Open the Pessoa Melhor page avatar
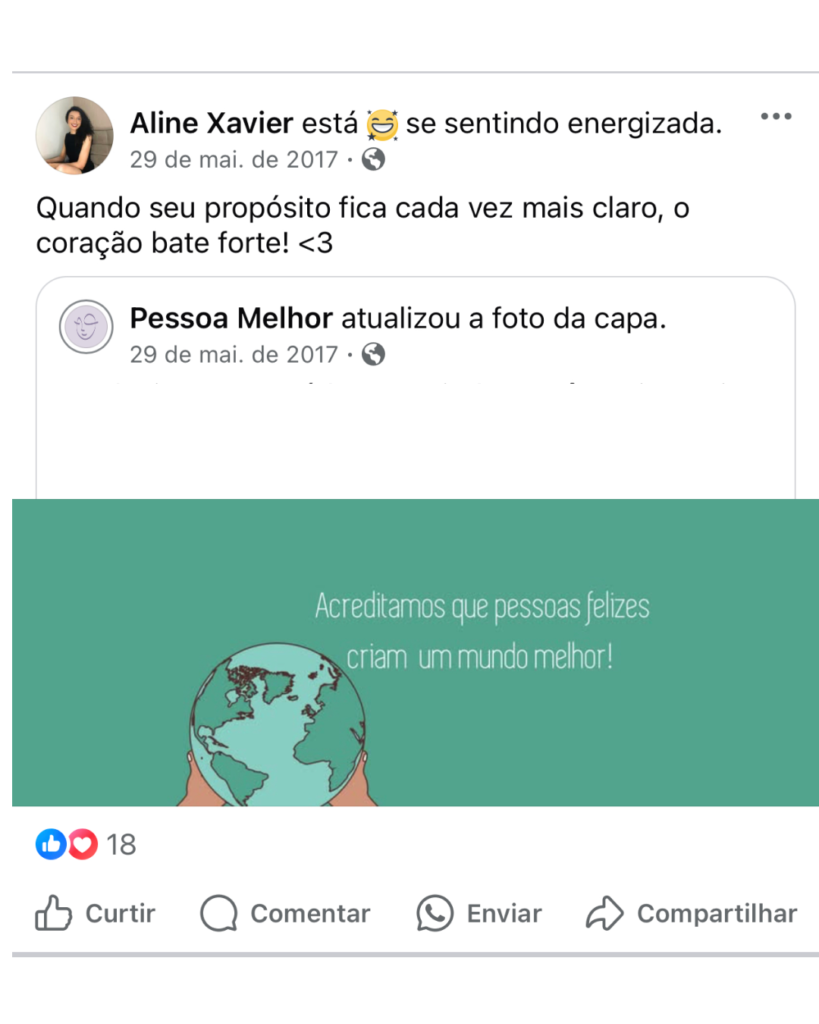This screenshot has height=1024, width=819. 86,326
